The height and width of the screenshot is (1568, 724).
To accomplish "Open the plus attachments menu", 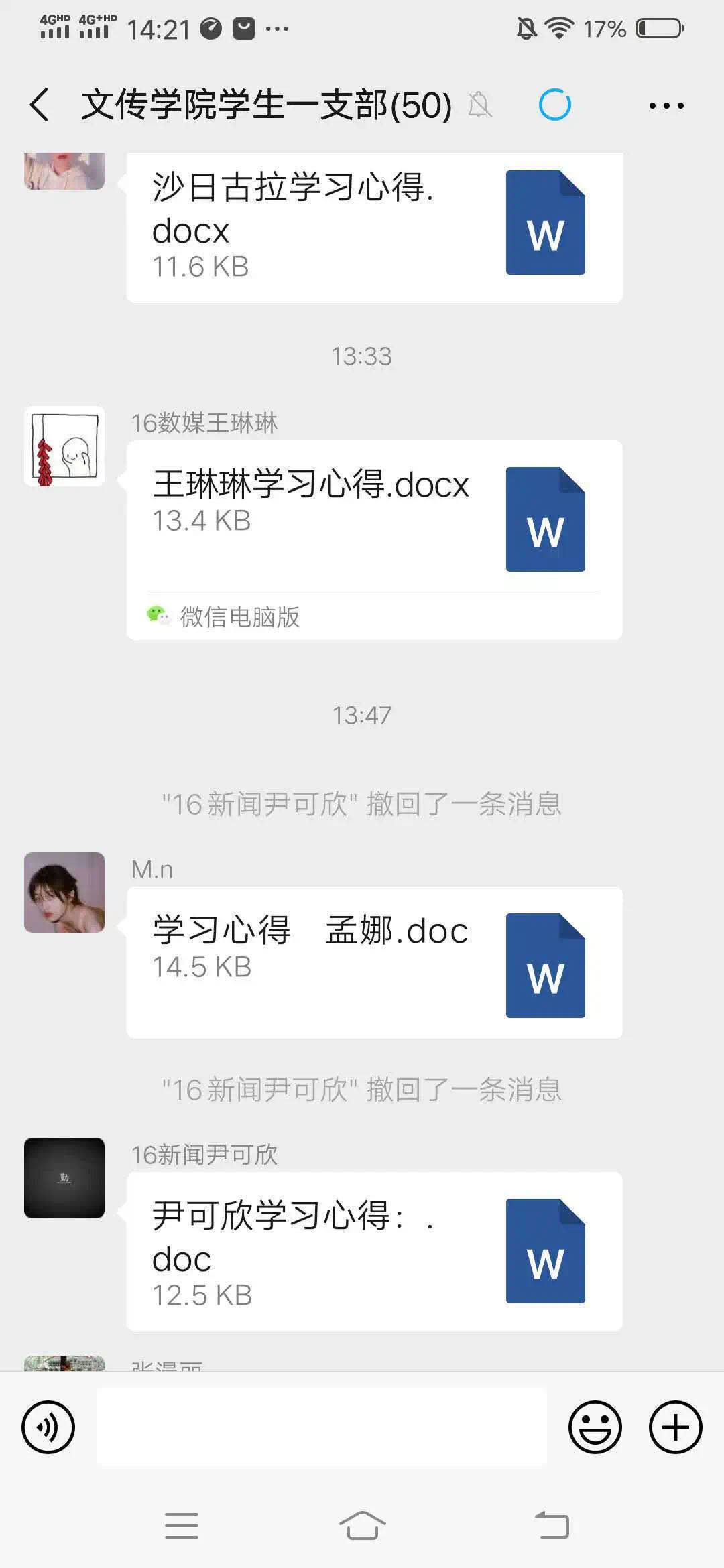I will (x=675, y=1427).
